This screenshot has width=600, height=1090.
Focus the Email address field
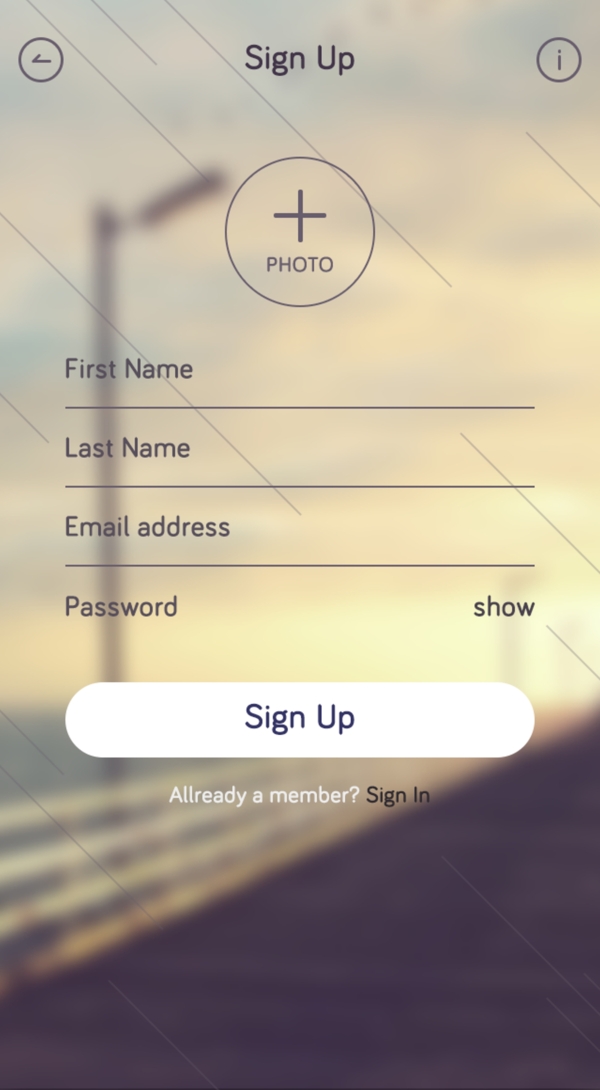click(300, 528)
